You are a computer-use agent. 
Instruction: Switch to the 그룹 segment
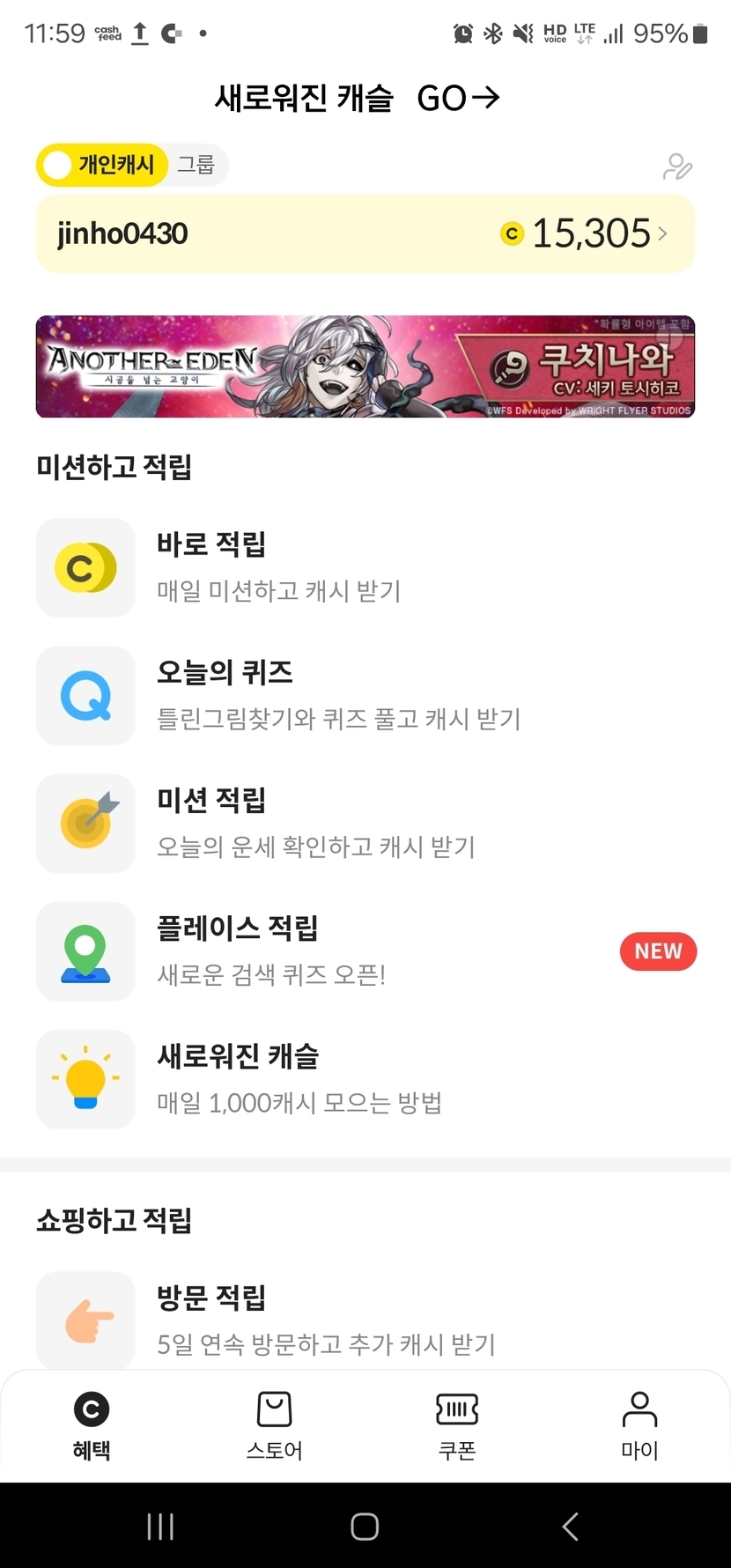click(x=196, y=165)
